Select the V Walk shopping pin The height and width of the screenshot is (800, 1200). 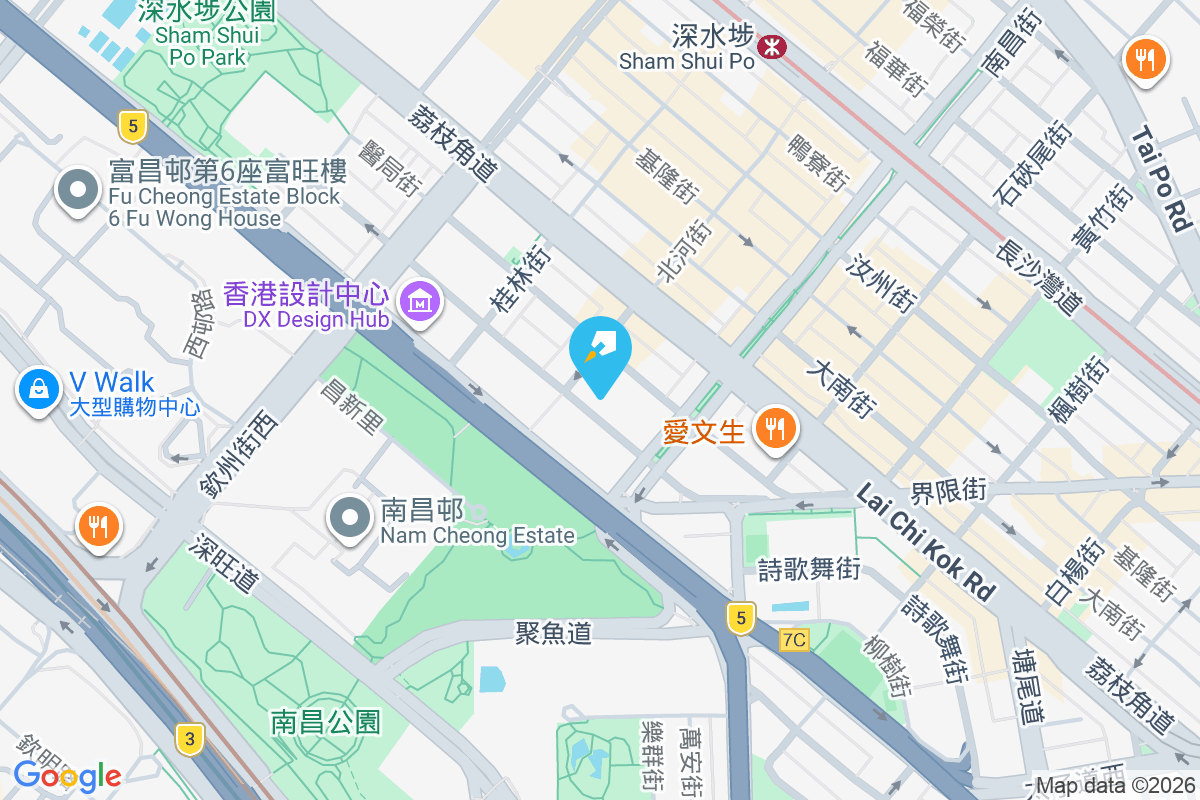(38, 388)
